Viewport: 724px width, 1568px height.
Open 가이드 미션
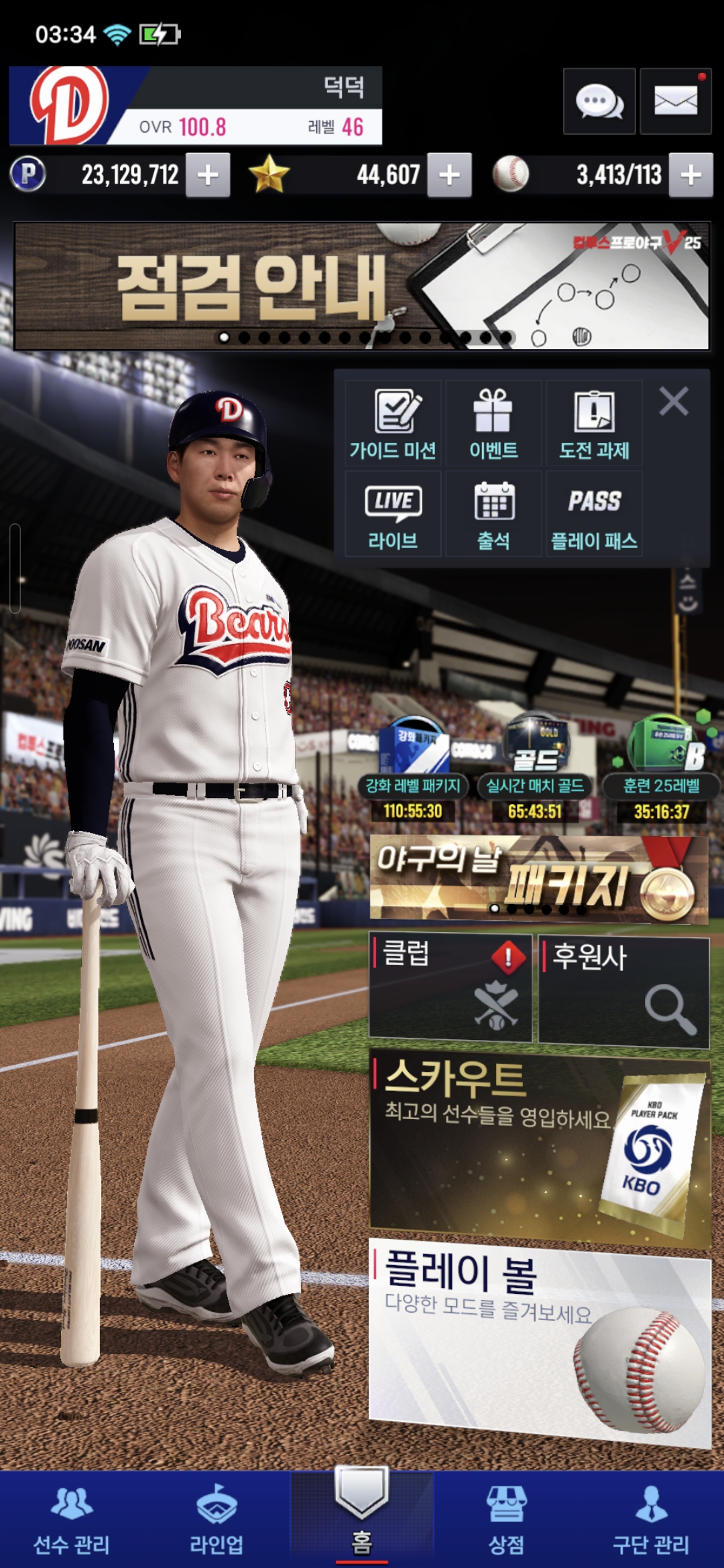(393, 423)
